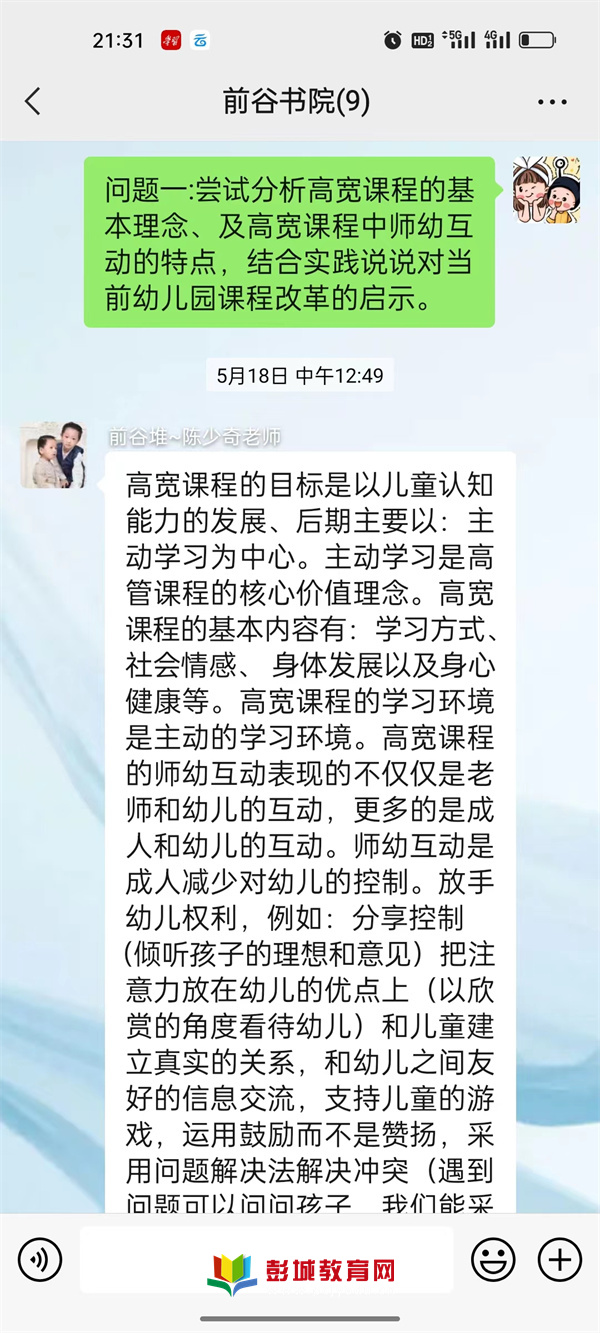This screenshot has width=600, height=1333.
Task: View 陈少奇老师's profile avatar
Action: tap(53, 454)
